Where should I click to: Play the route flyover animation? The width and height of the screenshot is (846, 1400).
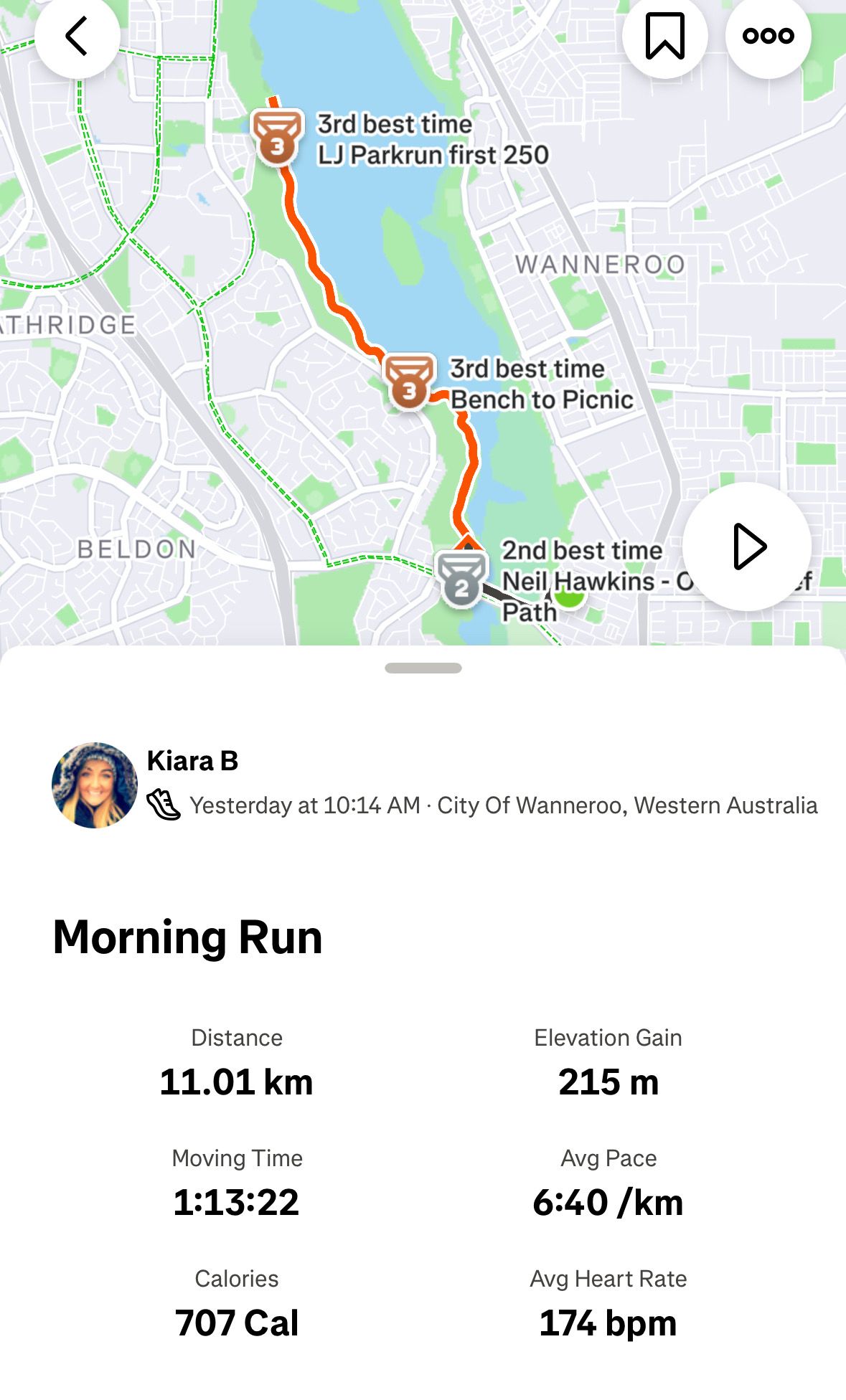pos(747,547)
